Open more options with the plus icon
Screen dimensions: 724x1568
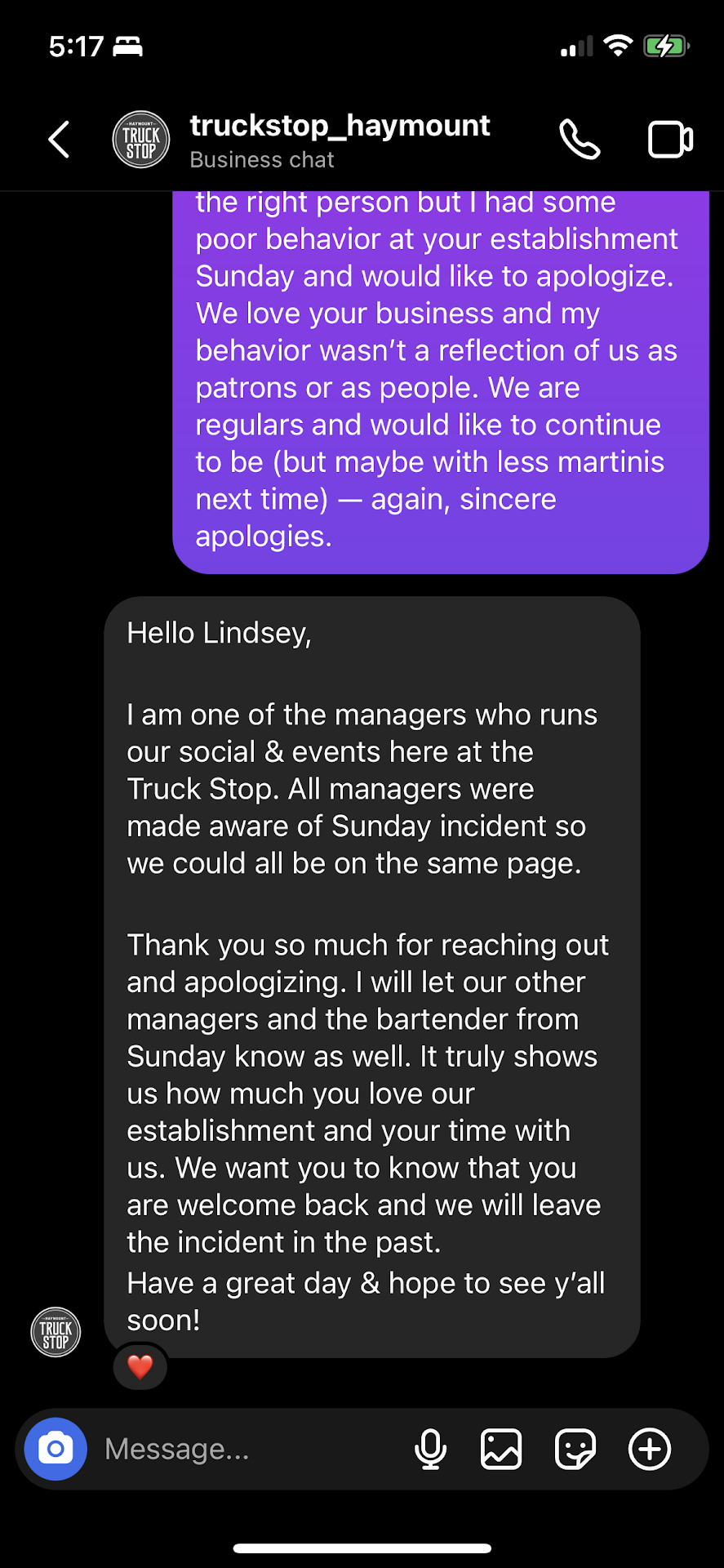(x=649, y=1449)
